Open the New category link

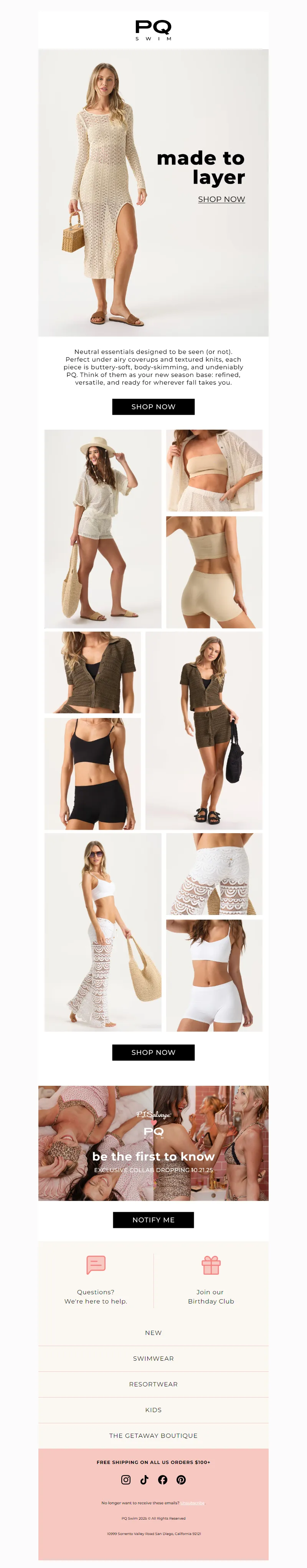pos(153,1332)
